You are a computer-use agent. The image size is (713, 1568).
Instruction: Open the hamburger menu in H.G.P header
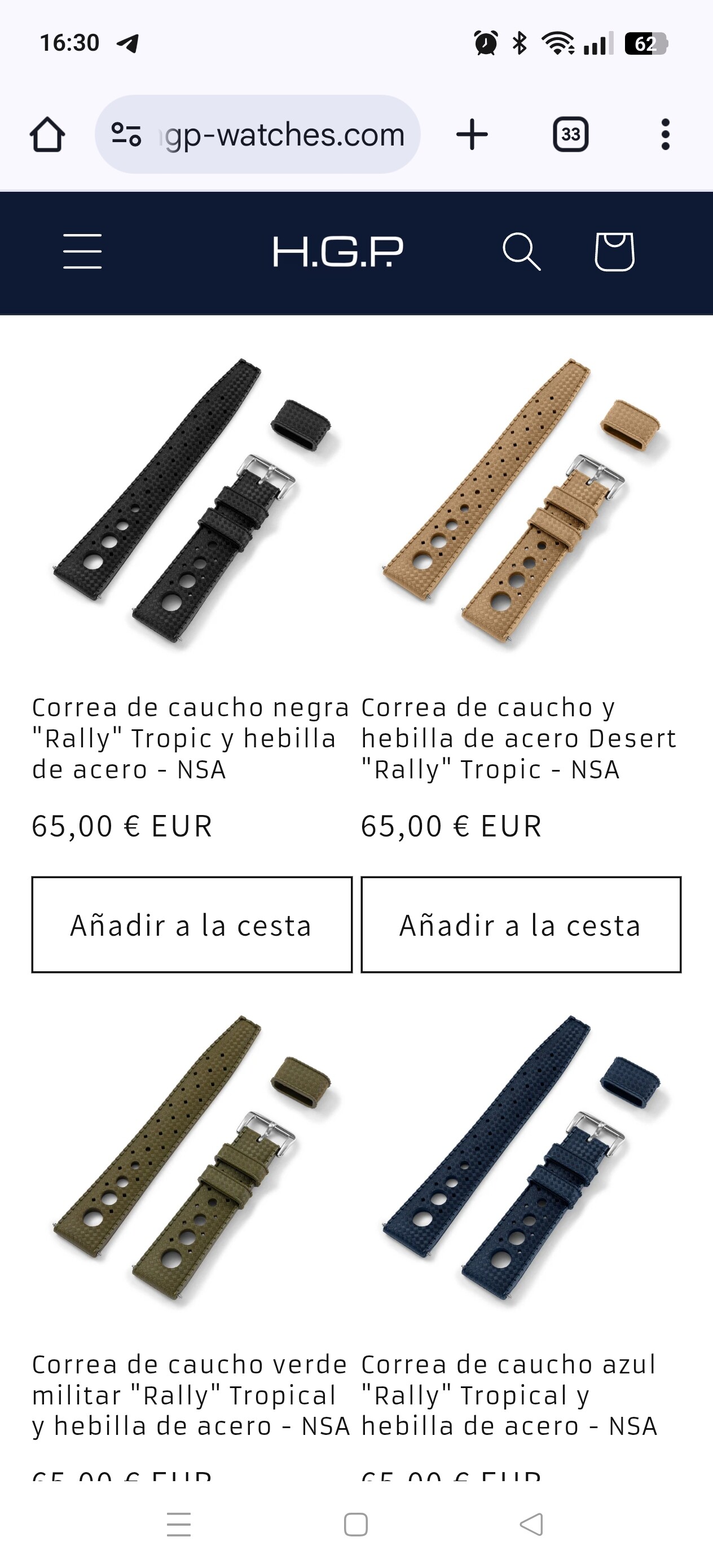(82, 251)
